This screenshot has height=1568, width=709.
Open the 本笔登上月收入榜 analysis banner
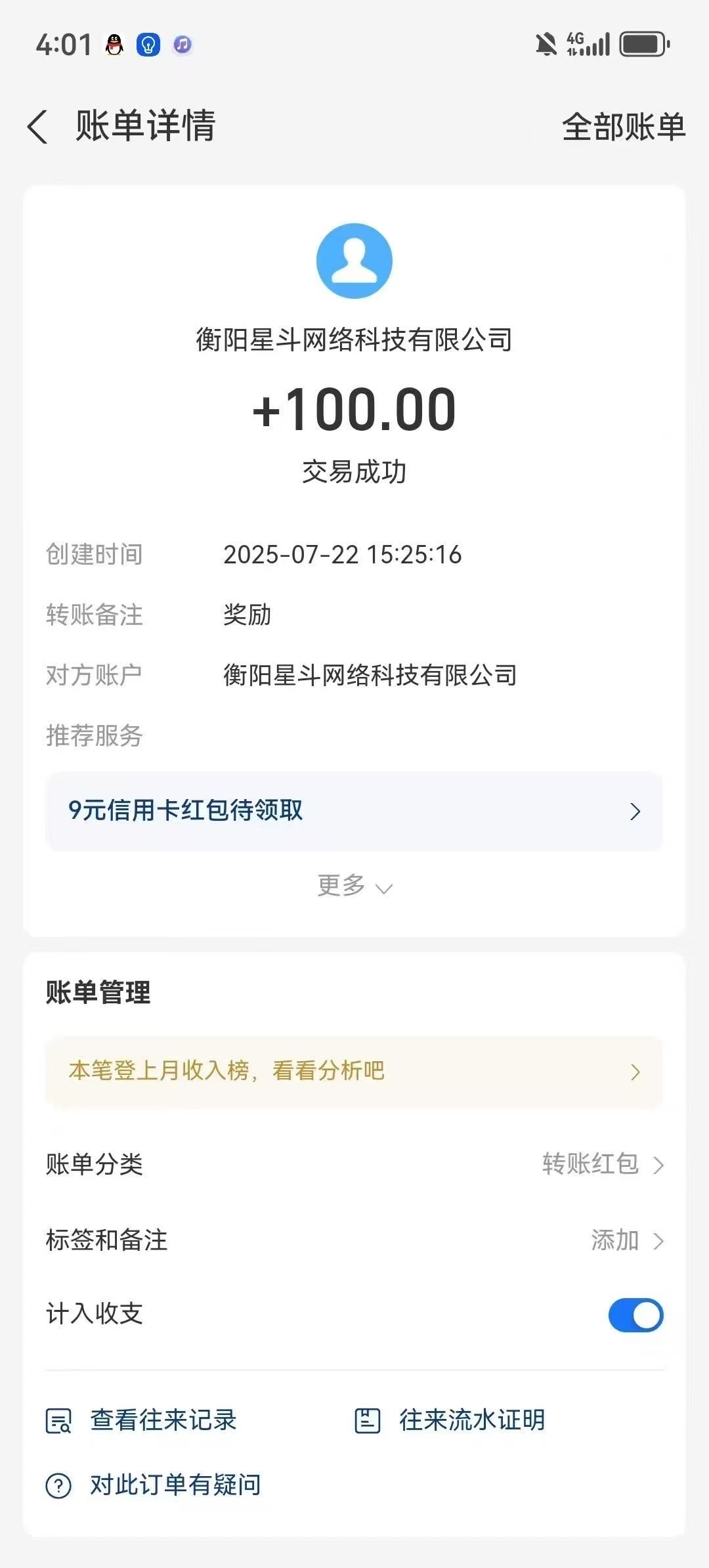(354, 1072)
